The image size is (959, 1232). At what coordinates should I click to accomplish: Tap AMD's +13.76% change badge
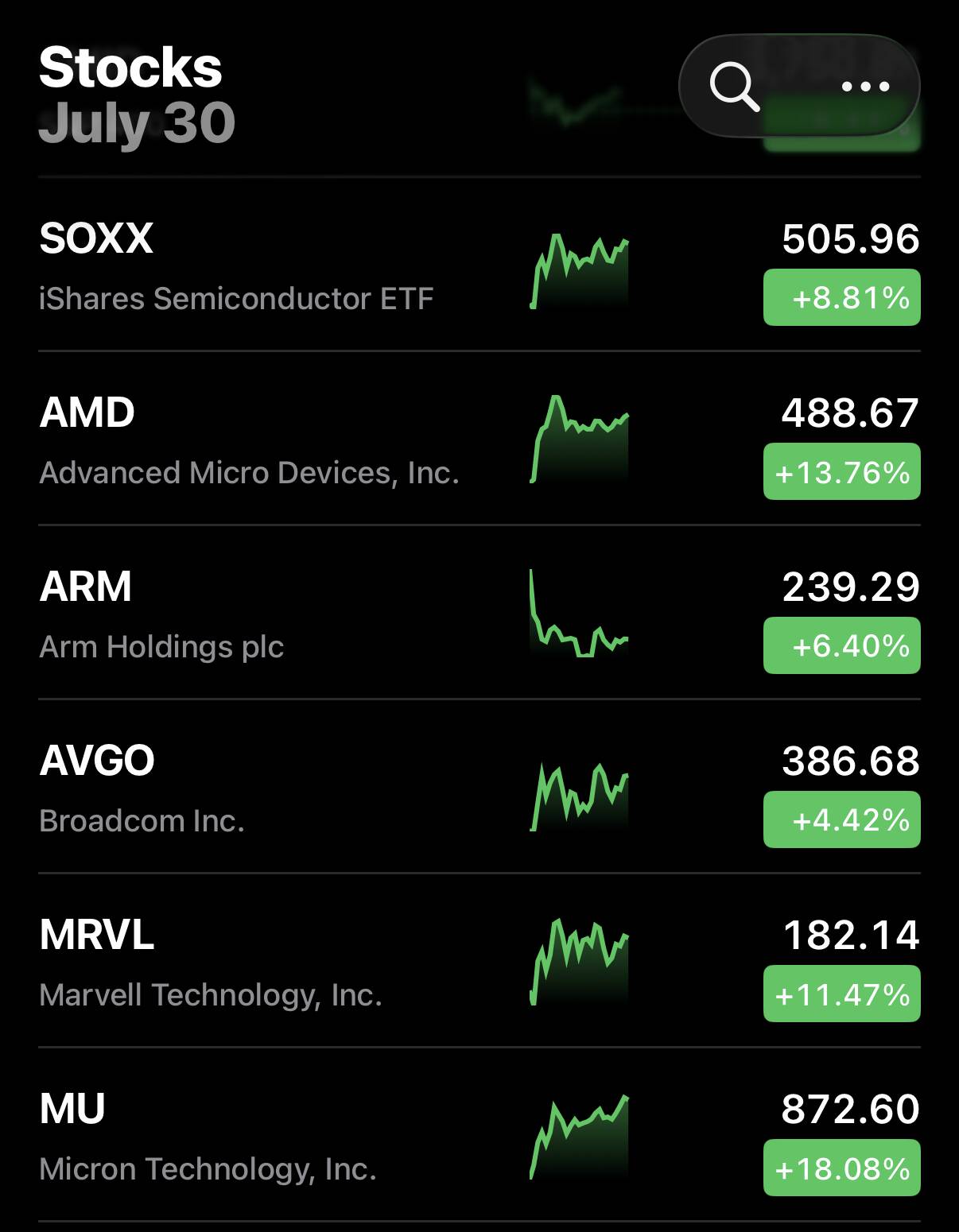(x=842, y=472)
